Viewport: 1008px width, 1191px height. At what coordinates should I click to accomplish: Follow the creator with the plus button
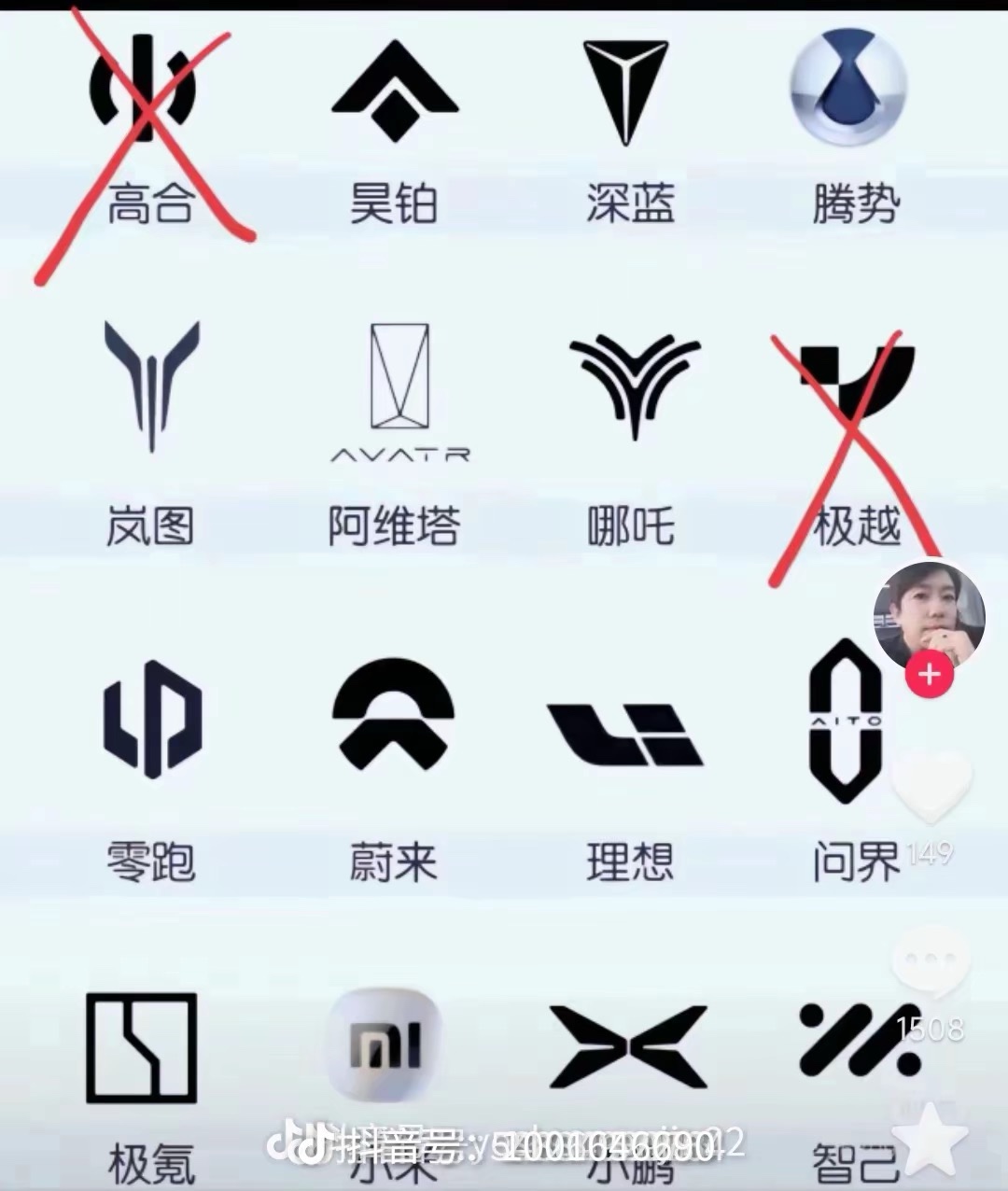click(x=929, y=674)
